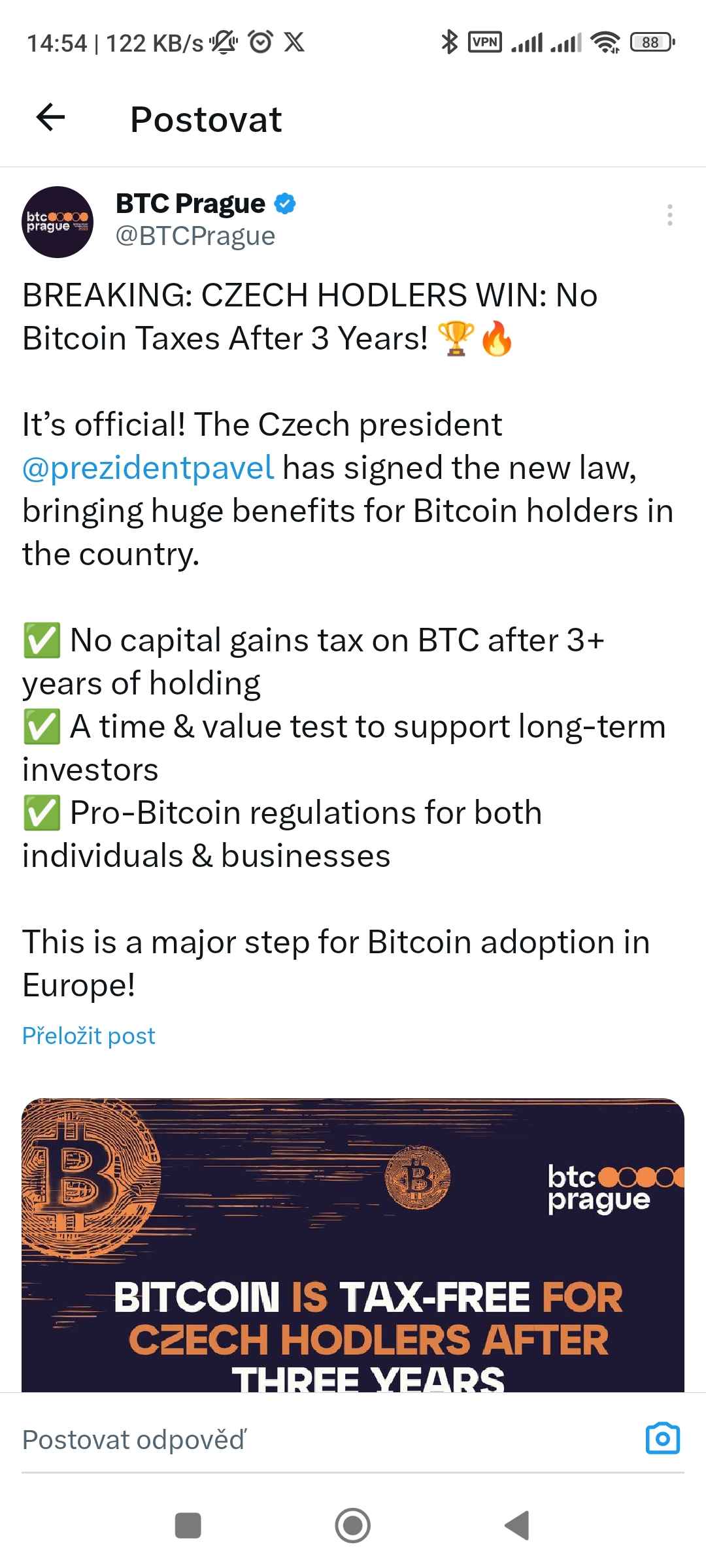Image resolution: width=706 pixels, height=1568 pixels.
Task: Open the post's three-dot overflow menu
Action: (x=669, y=215)
